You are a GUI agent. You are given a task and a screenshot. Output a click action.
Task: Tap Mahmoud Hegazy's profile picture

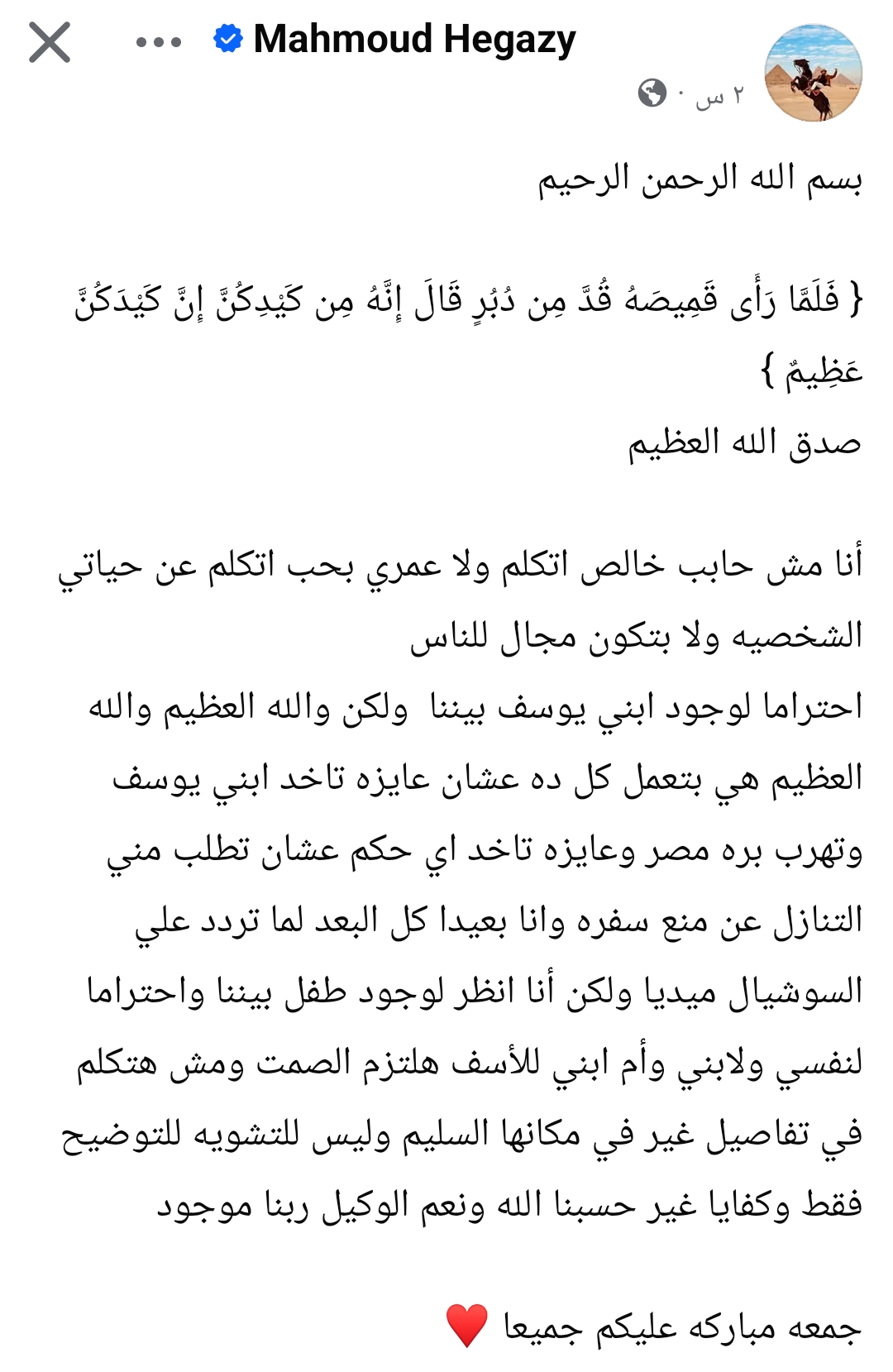(x=814, y=74)
